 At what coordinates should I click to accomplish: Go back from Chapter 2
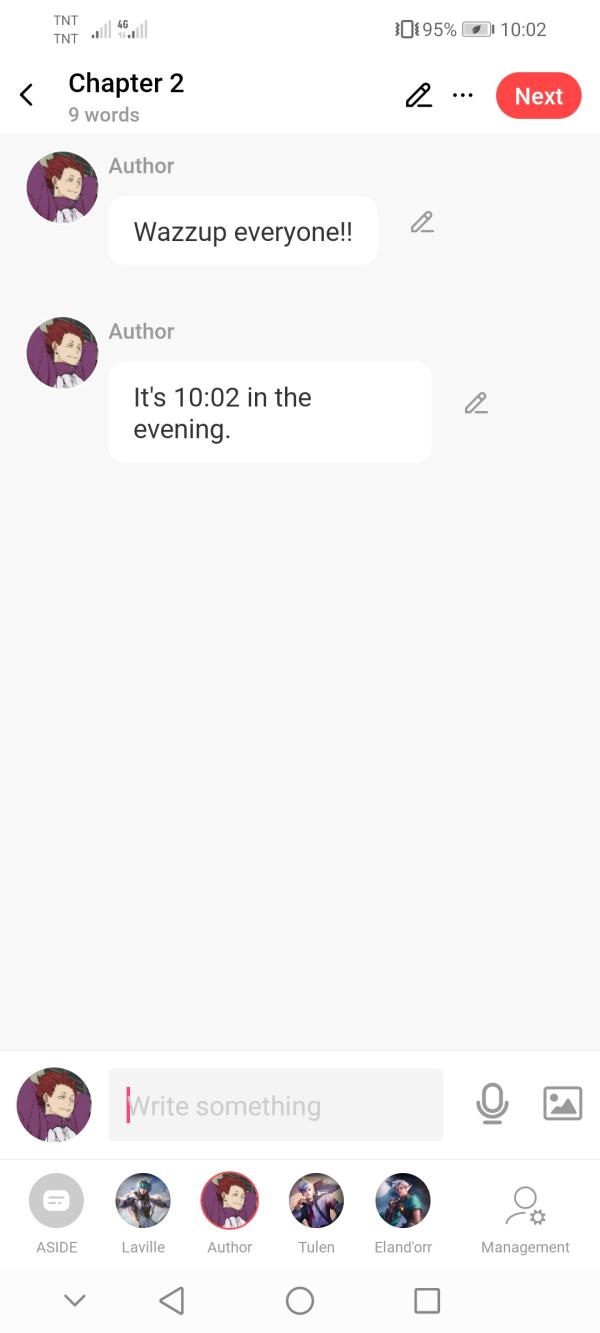[27, 95]
